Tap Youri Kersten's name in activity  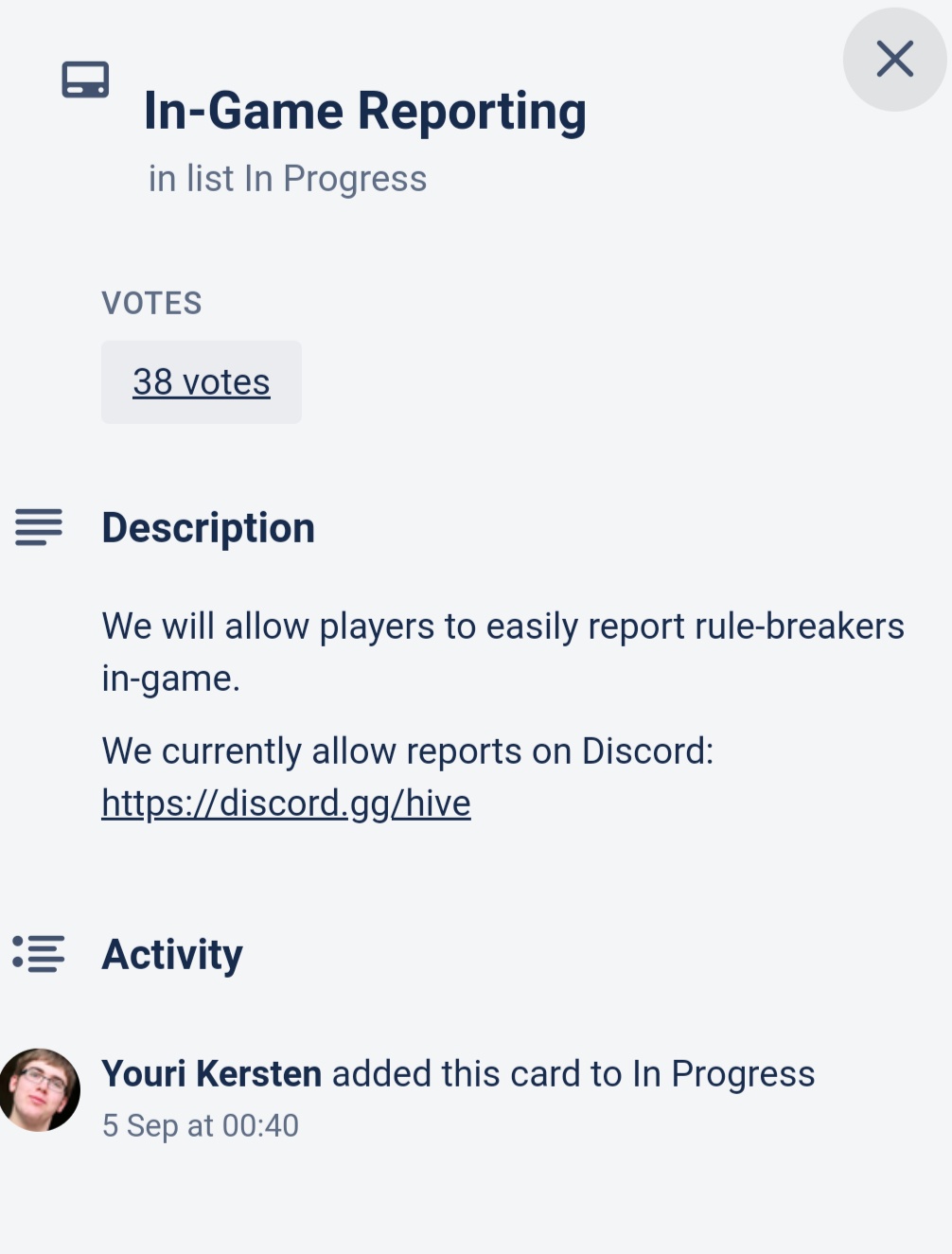(x=211, y=1074)
